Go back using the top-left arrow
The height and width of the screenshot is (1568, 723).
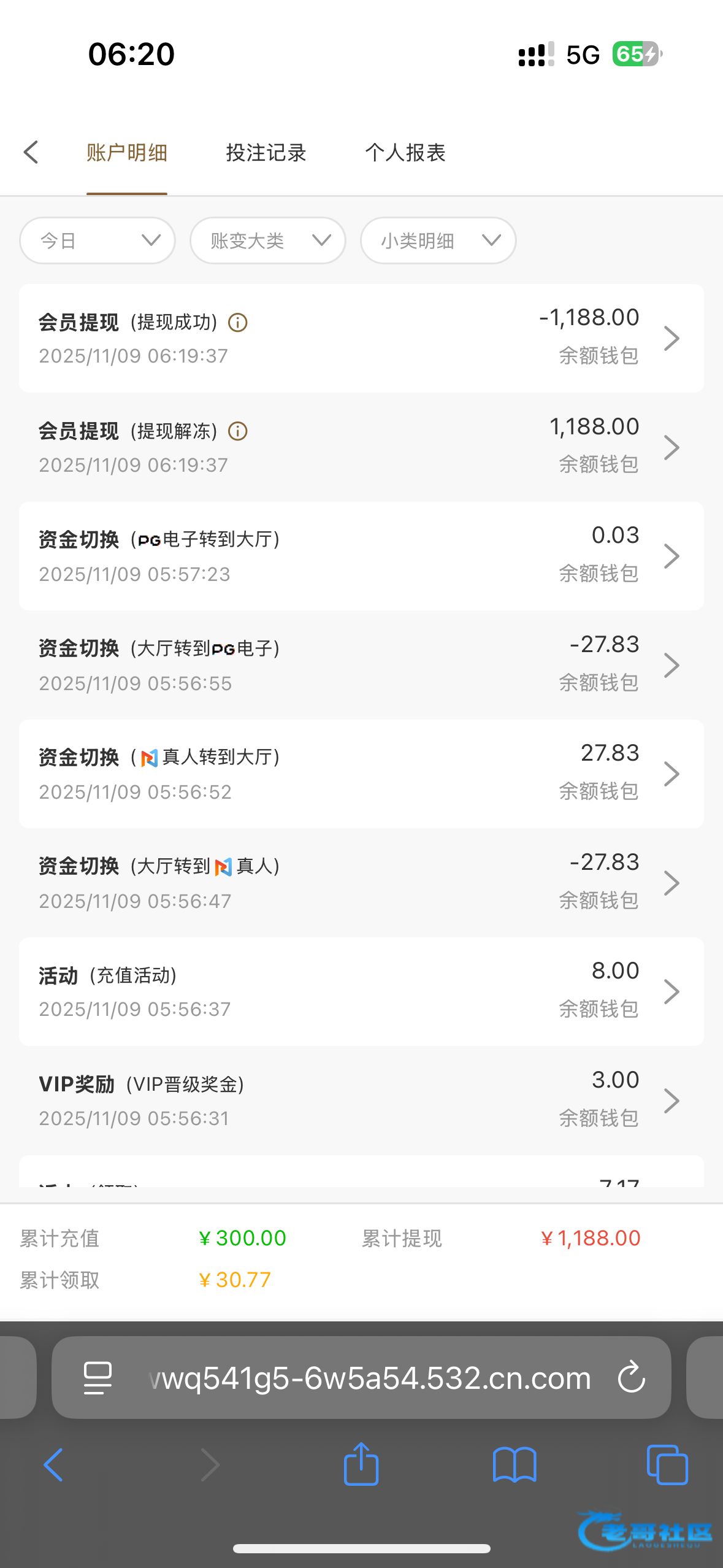click(31, 152)
